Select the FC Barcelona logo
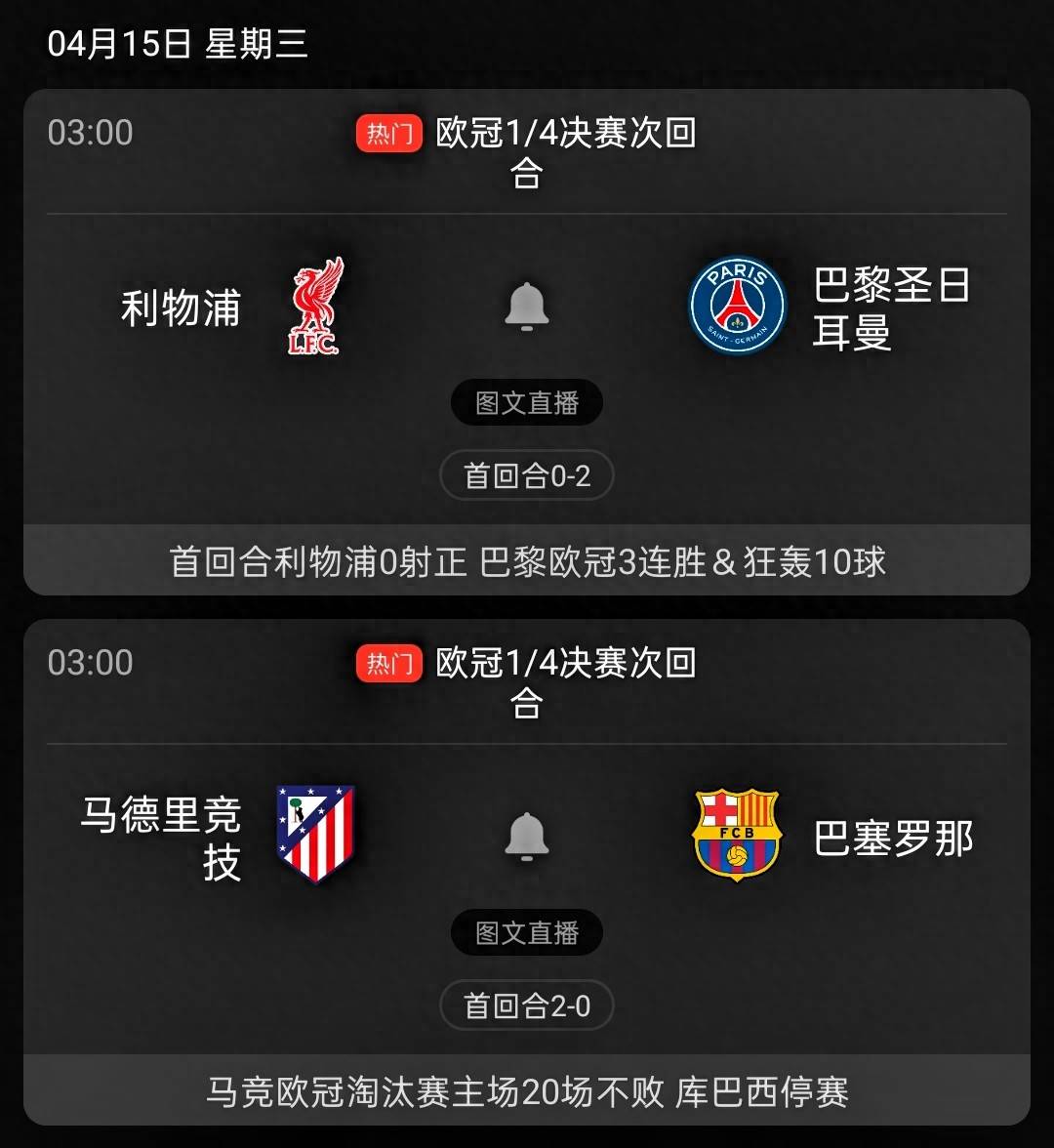The height and width of the screenshot is (1148, 1054). tap(736, 837)
